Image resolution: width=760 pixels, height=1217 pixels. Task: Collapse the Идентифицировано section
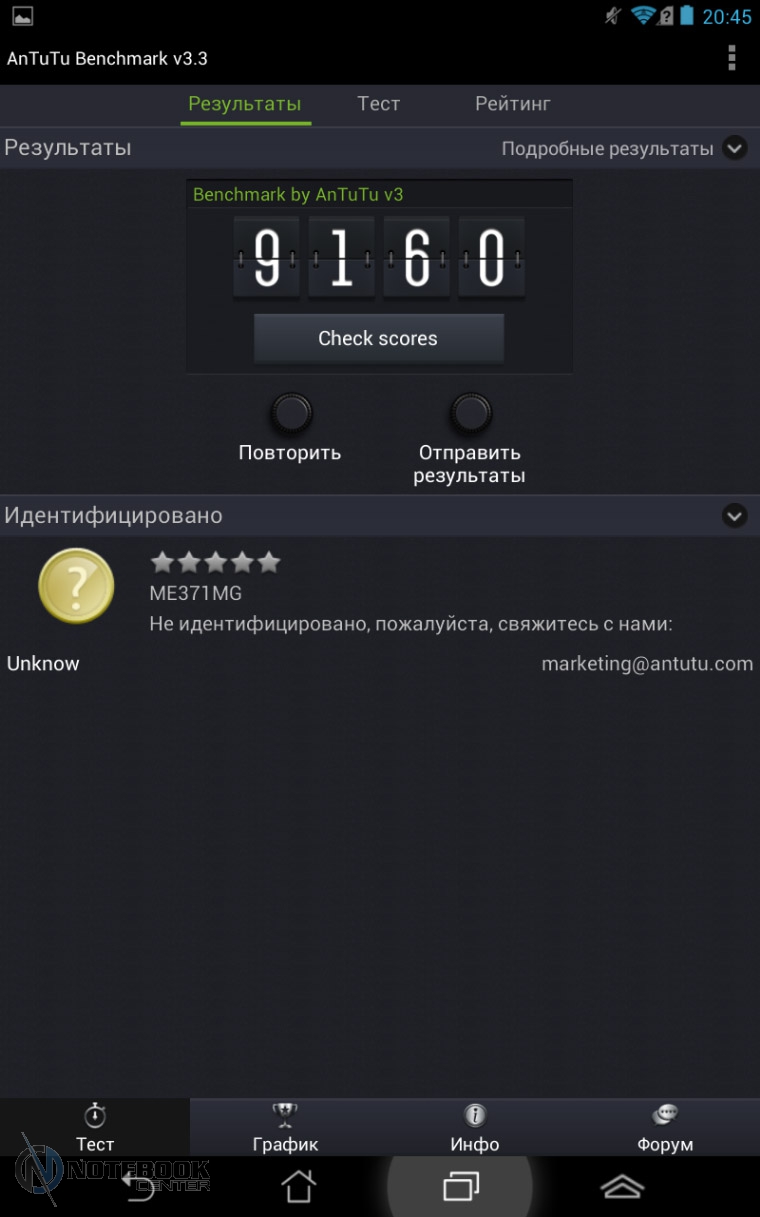[735, 516]
